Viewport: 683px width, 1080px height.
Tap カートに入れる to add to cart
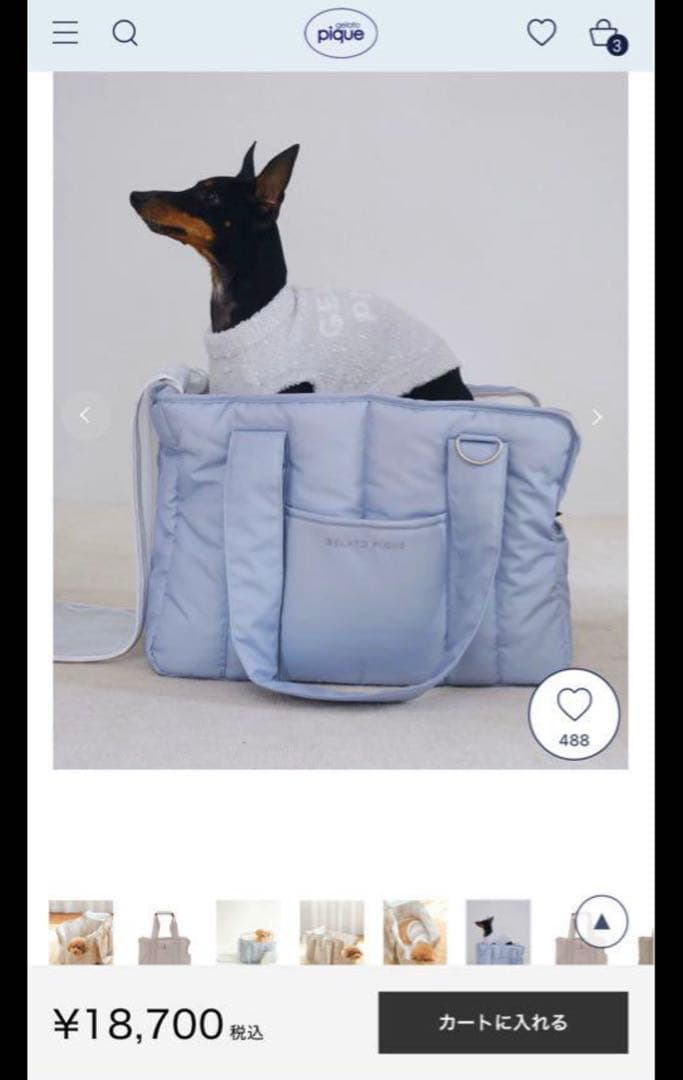point(503,1022)
